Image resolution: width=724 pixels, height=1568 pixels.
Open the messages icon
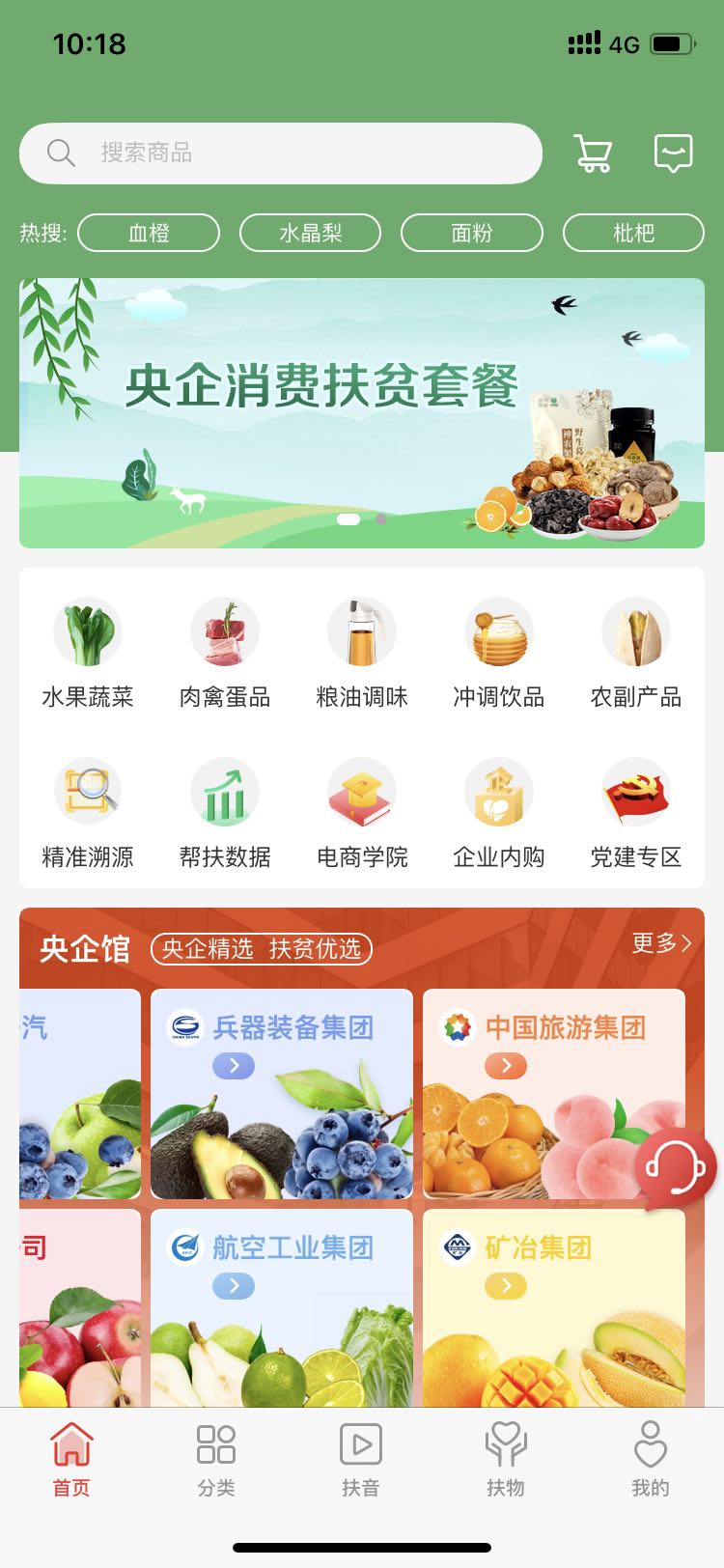click(673, 154)
